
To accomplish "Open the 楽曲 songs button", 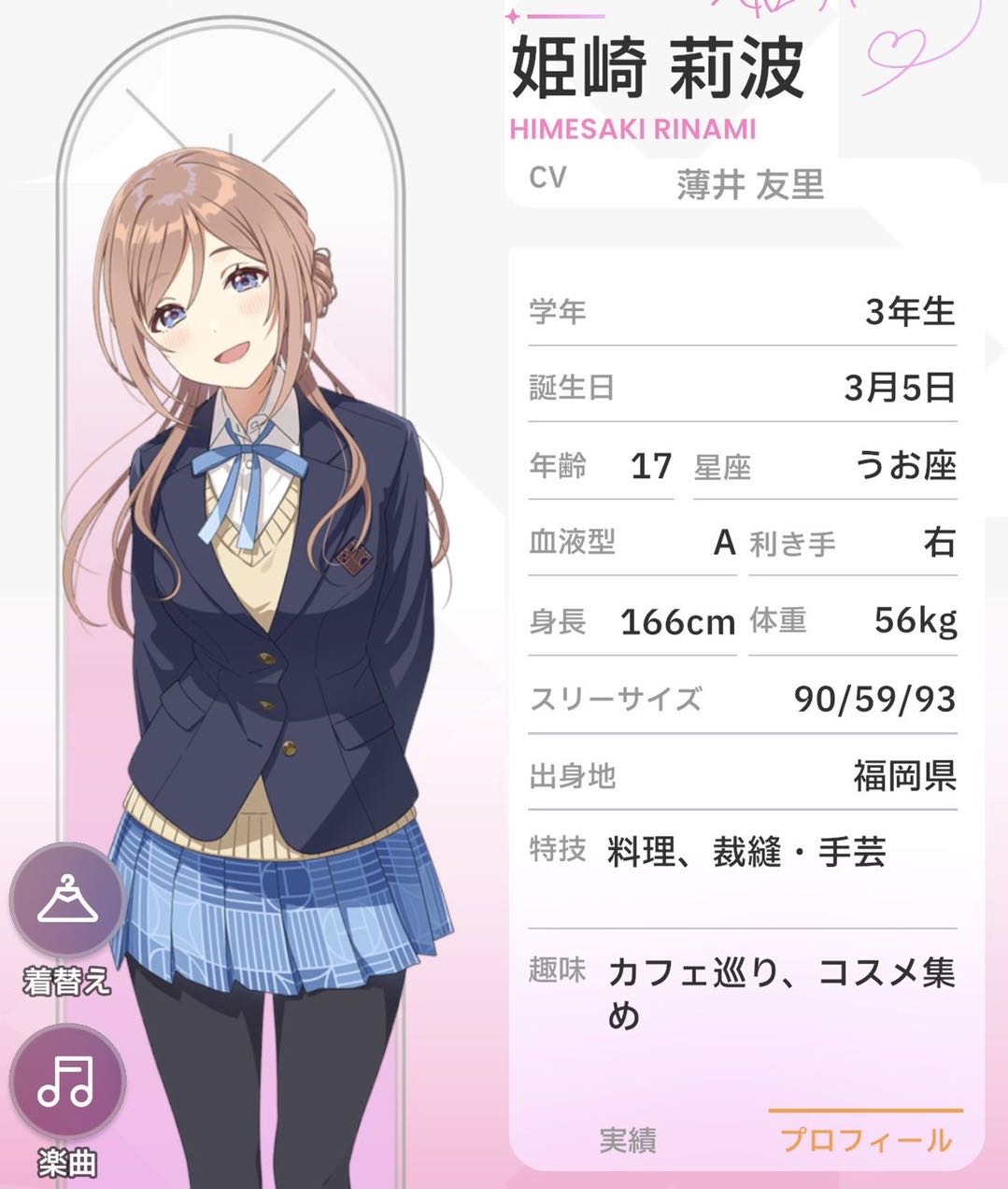I will (x=66, y=1083).
